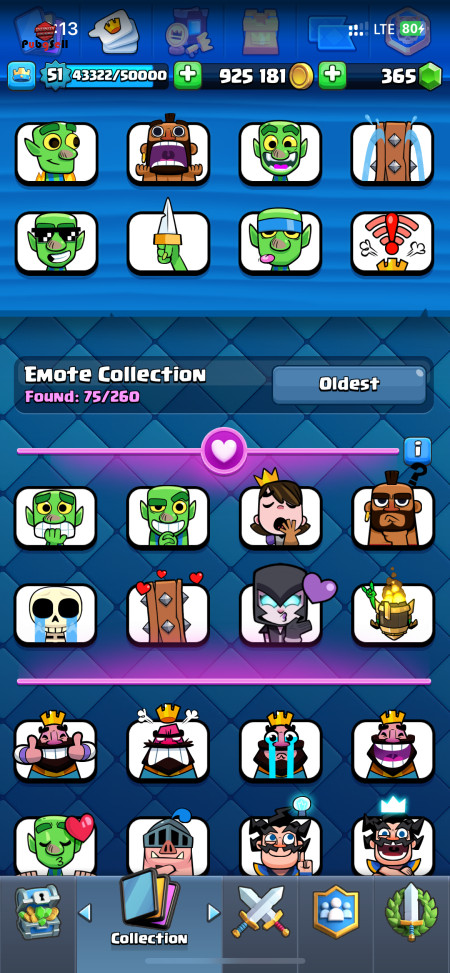Screen dimensions: 450x973
Task: Open the clan social shield tab
Action: [336, 912]
